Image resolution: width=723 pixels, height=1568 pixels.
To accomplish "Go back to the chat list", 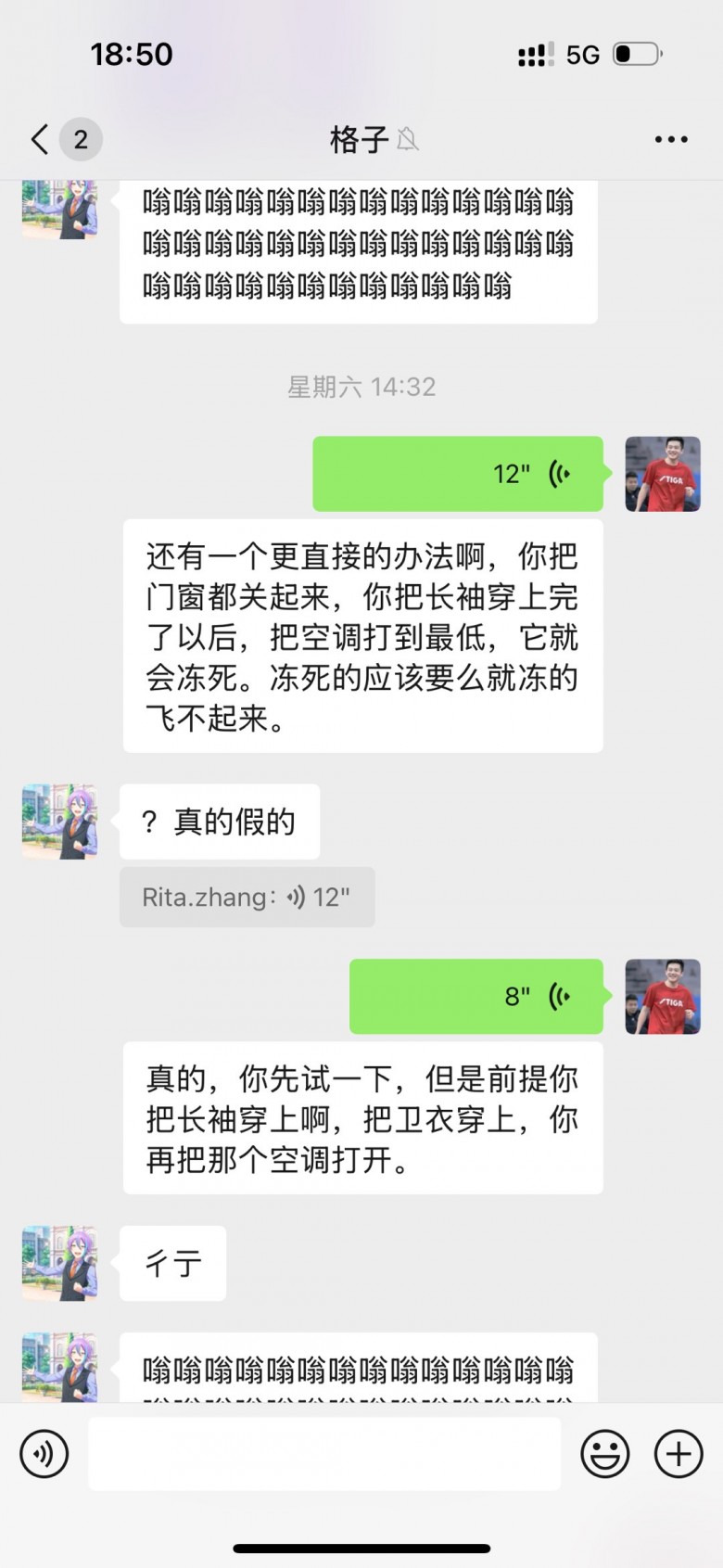I will pos(41,140).
